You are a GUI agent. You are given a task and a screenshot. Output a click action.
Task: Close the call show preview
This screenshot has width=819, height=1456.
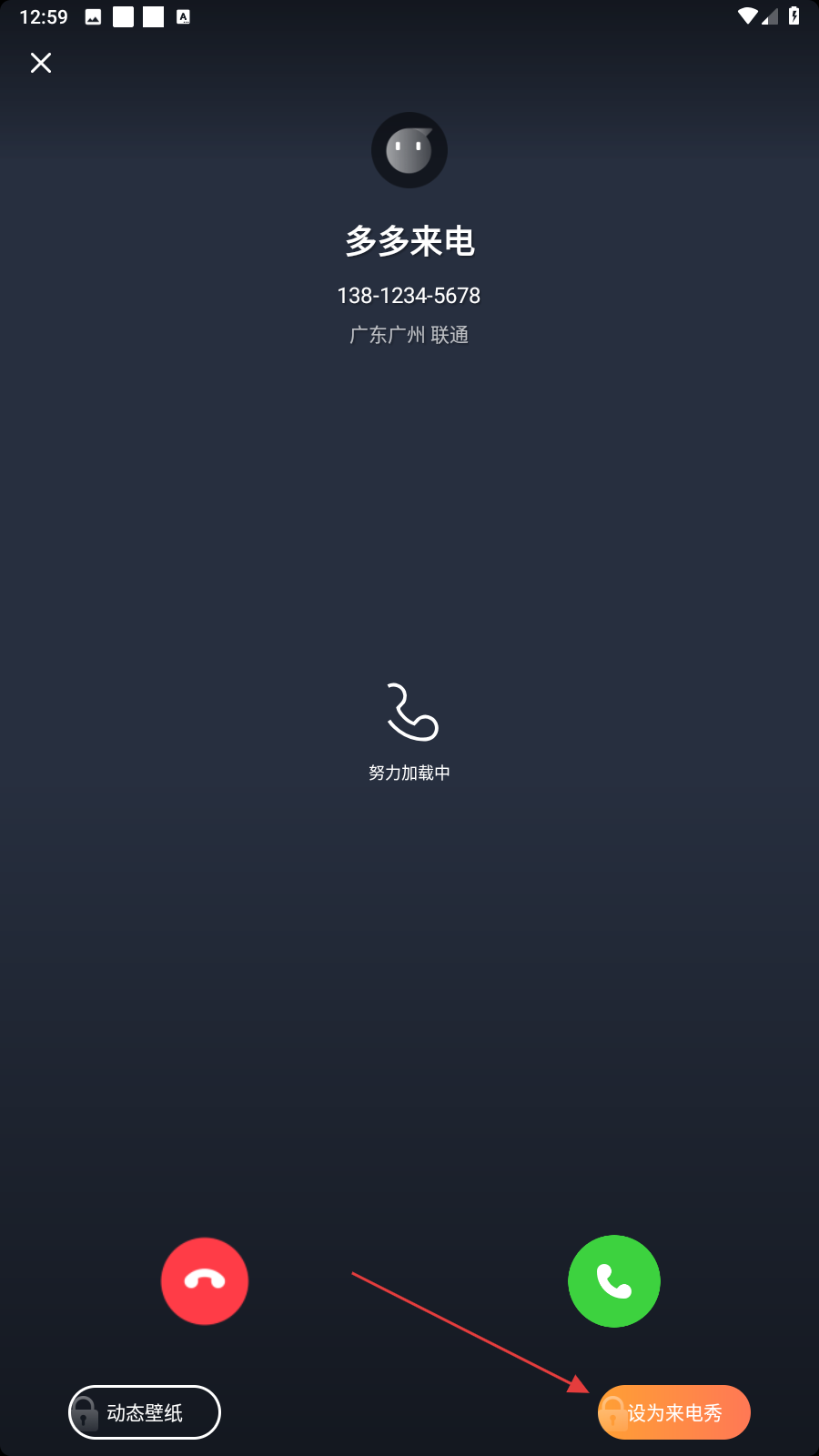tap(41, 63)
